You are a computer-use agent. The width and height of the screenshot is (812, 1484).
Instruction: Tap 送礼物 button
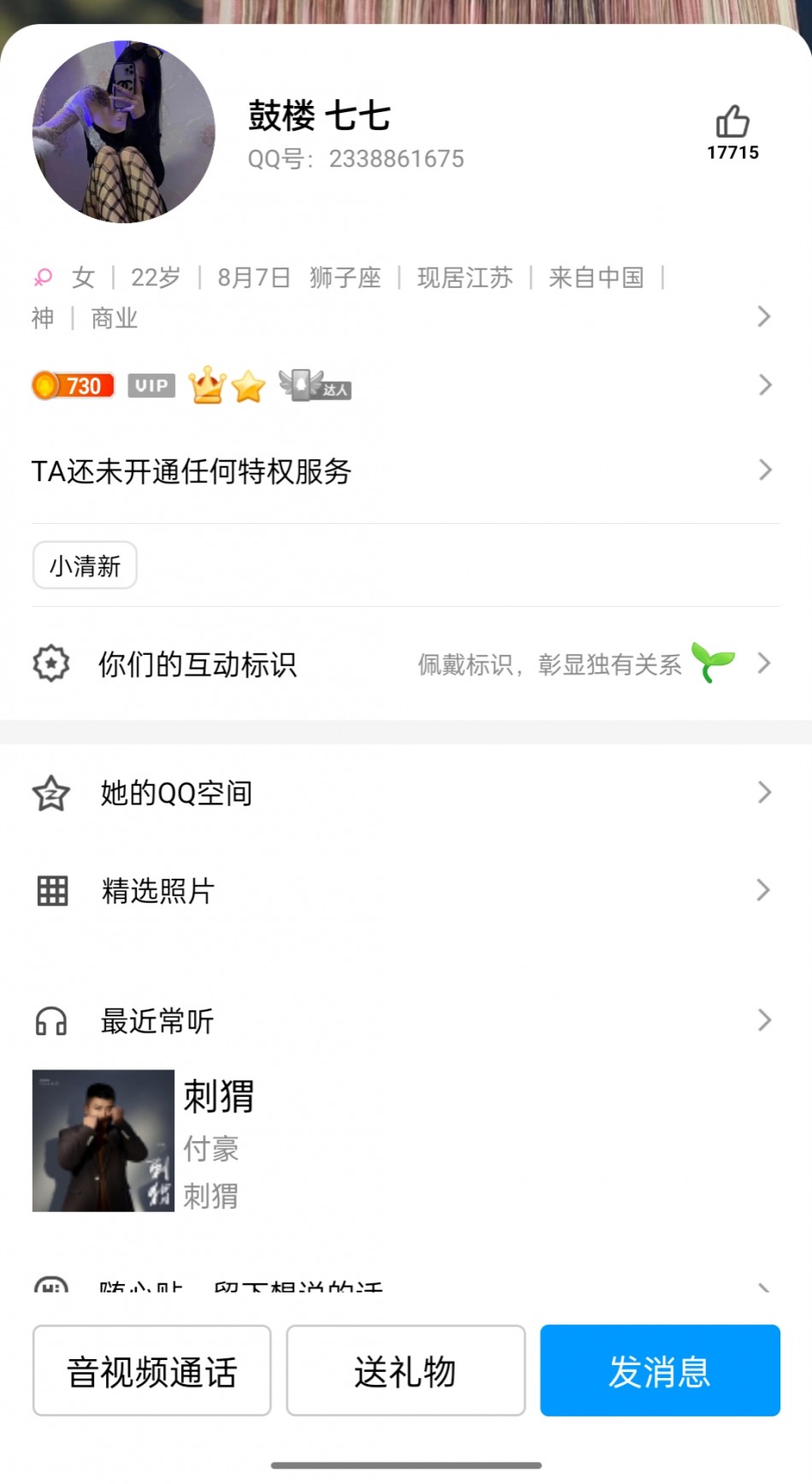point(405,1371)
